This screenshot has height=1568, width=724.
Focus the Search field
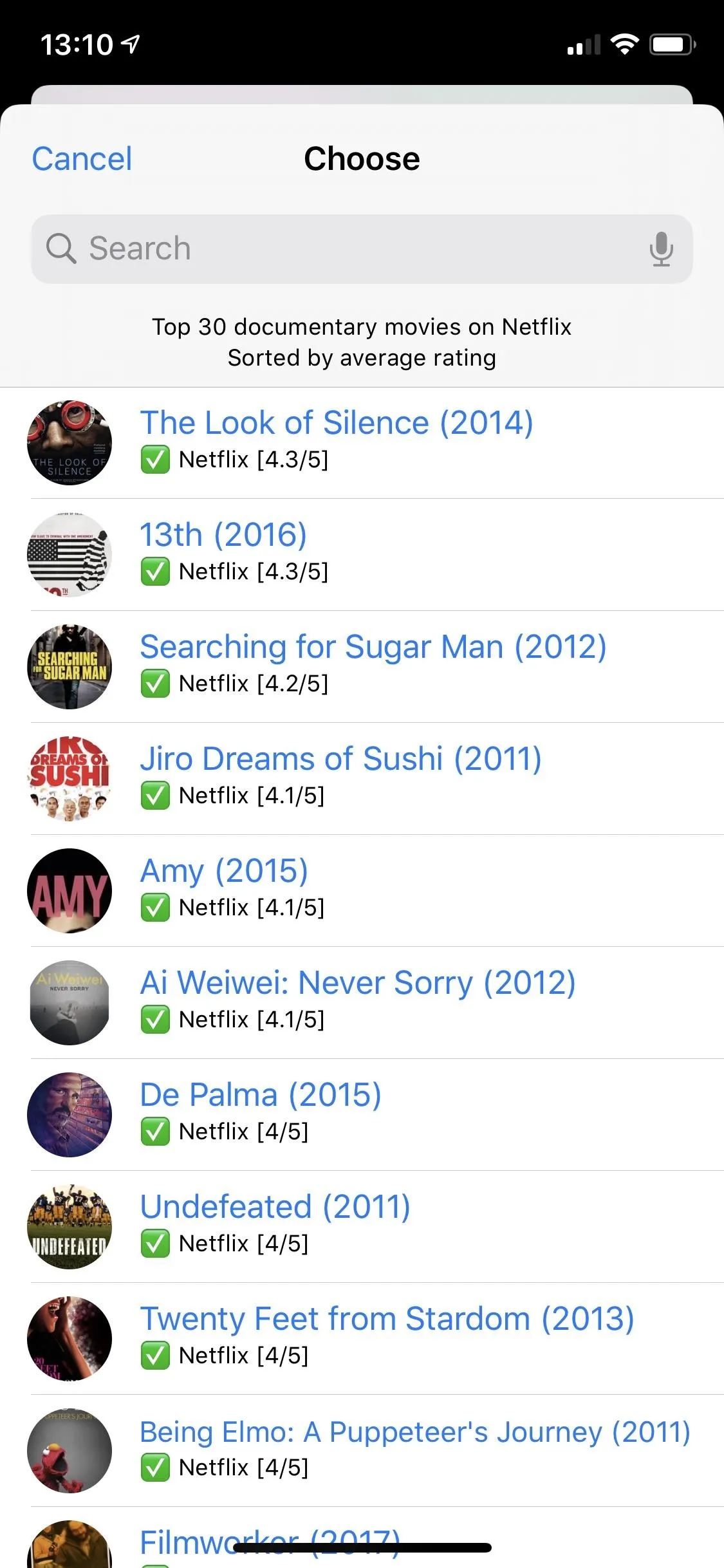tap(362, 249)
